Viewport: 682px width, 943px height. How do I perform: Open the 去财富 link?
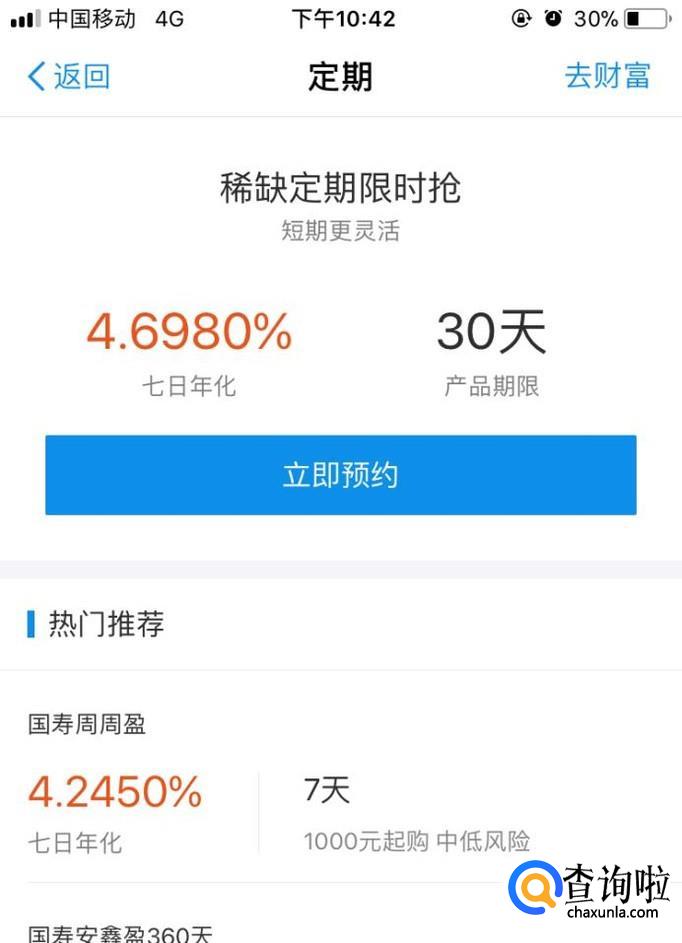point(607,76)
